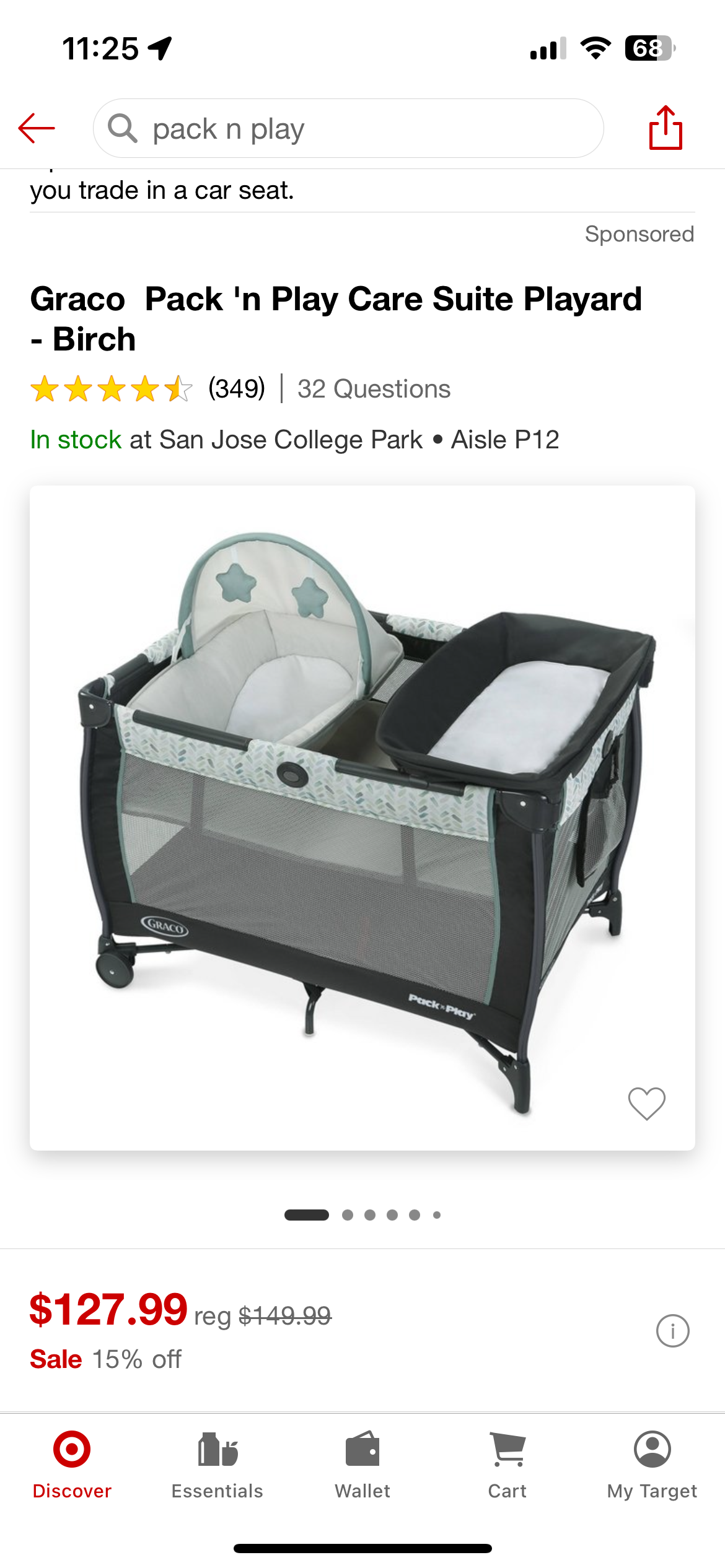Open the My Target tab
The width and height of the screenshot is (725, 1568).
tap(652, 1464)
